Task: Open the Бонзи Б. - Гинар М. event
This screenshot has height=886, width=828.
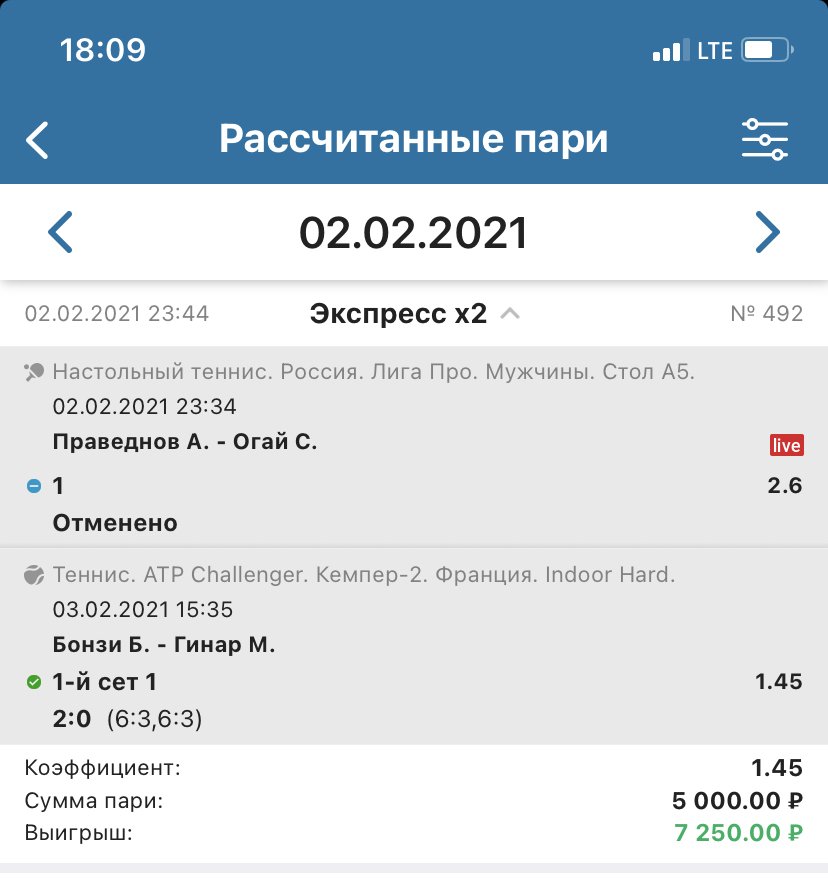Action: pyautogui.click(x=164, y=645)
